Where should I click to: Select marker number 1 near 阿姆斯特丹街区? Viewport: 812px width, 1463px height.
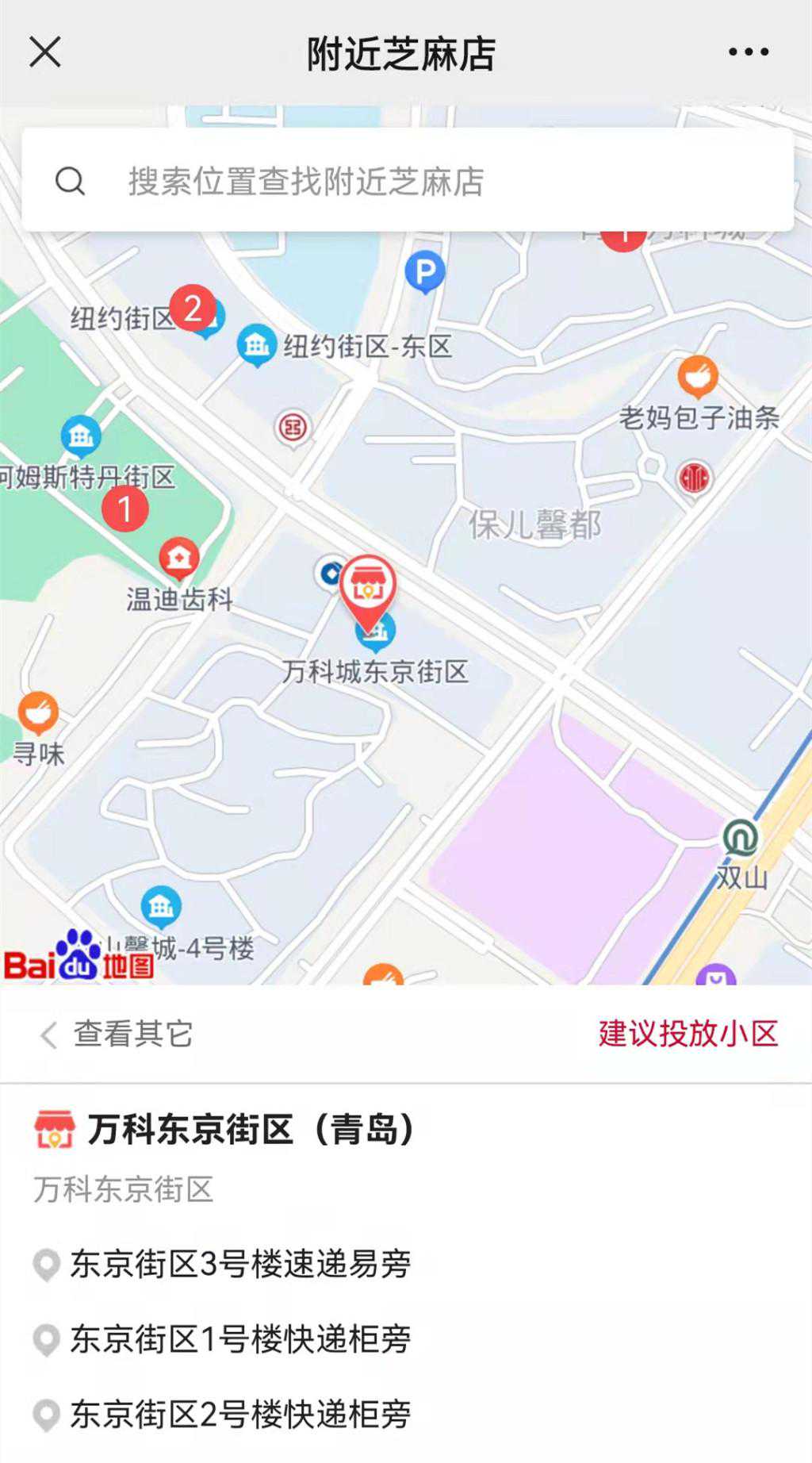point(125,510)
